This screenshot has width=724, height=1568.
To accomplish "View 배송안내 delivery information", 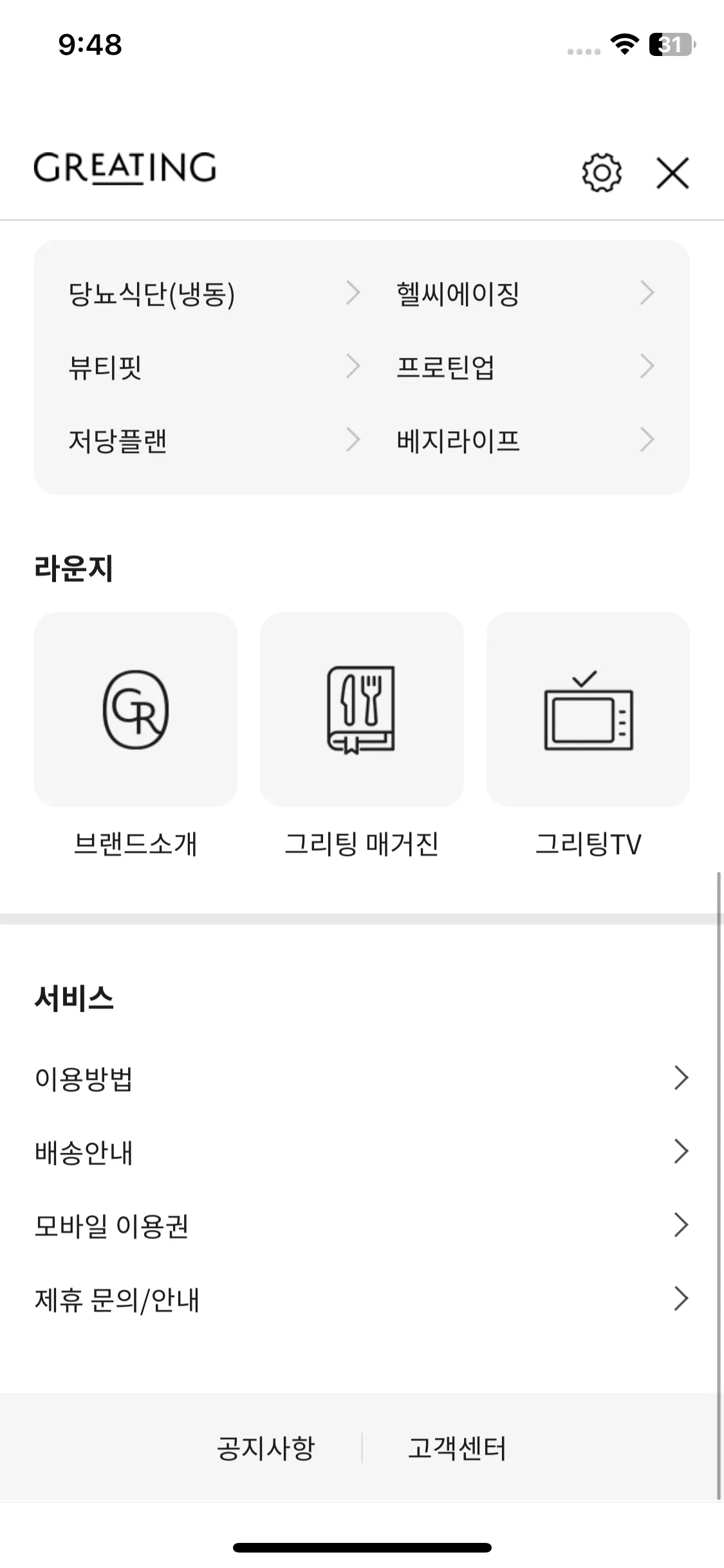I will (x=362, y=1152).
